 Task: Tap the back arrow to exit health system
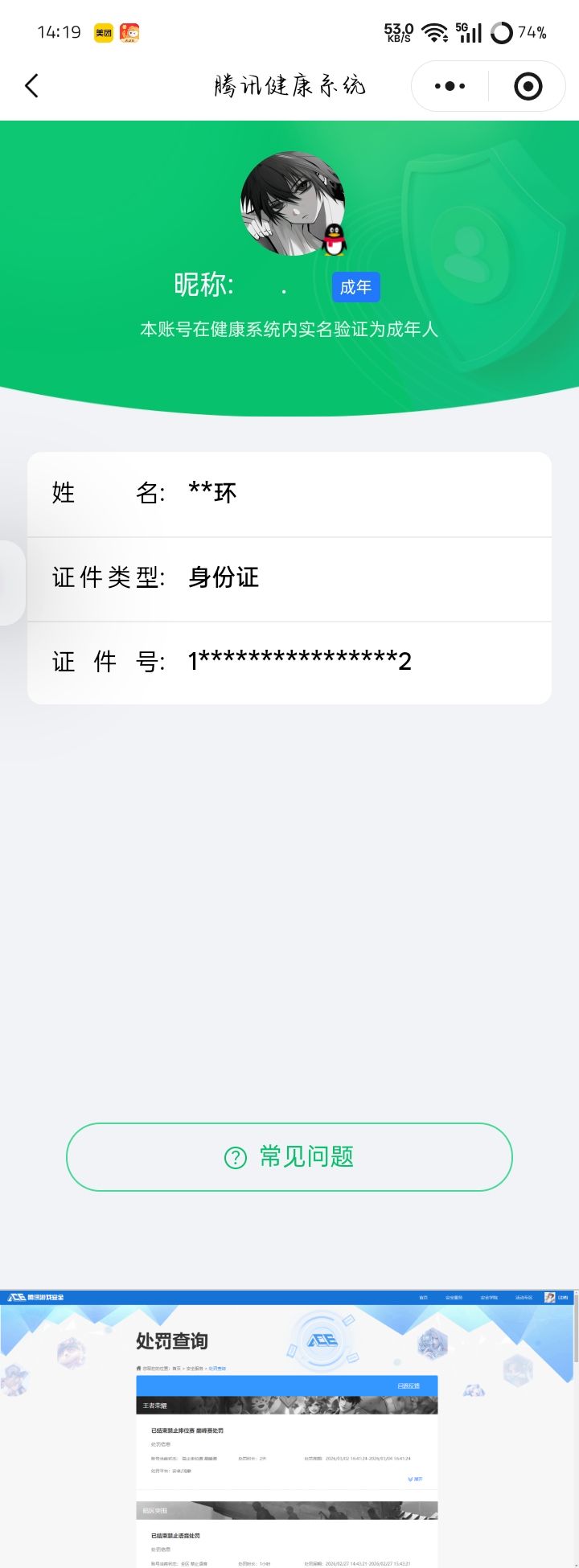[x=32, y=85]
